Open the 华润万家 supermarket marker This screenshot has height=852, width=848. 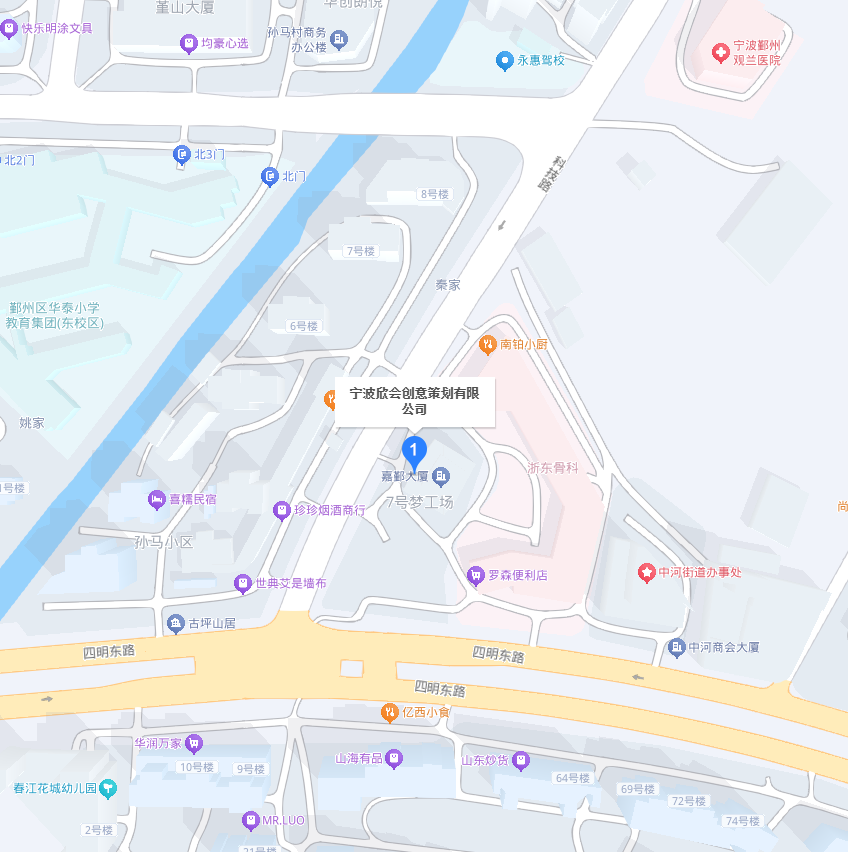(194, 743)
